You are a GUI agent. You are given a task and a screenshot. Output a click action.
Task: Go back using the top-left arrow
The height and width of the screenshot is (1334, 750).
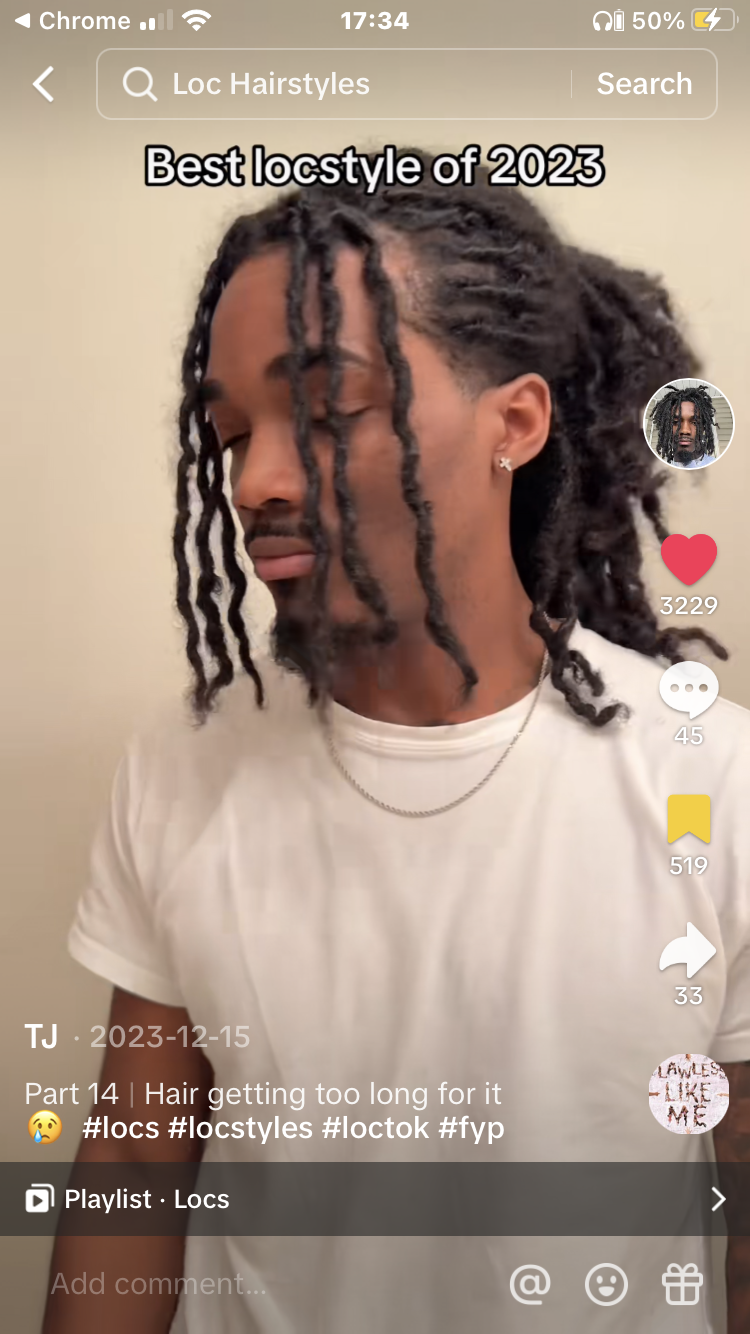43,84
